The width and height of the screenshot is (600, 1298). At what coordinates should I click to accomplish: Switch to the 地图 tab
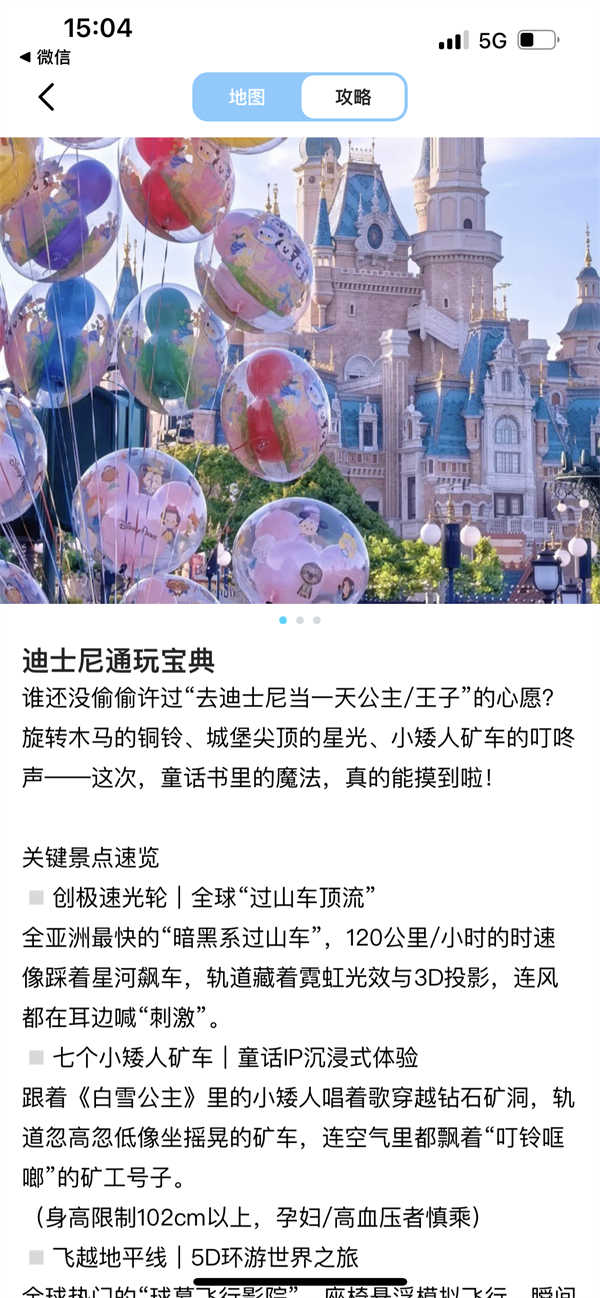coord(247,97)
